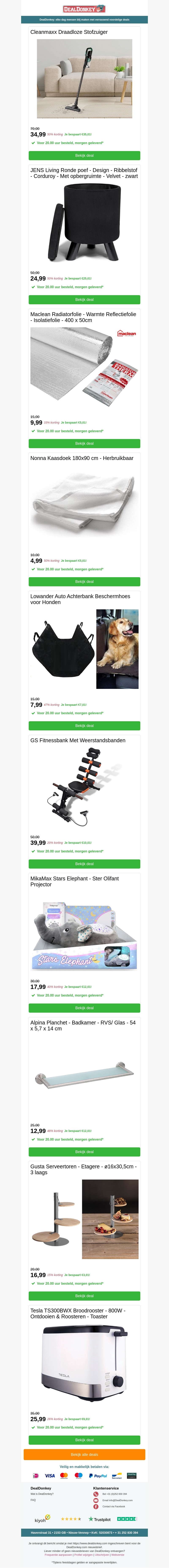Tap Bekijk deal for Cleanmaxx Draadloze Stofzuiger
Viewport: 169px width, 1568px height.
click(x=84, y=156)
